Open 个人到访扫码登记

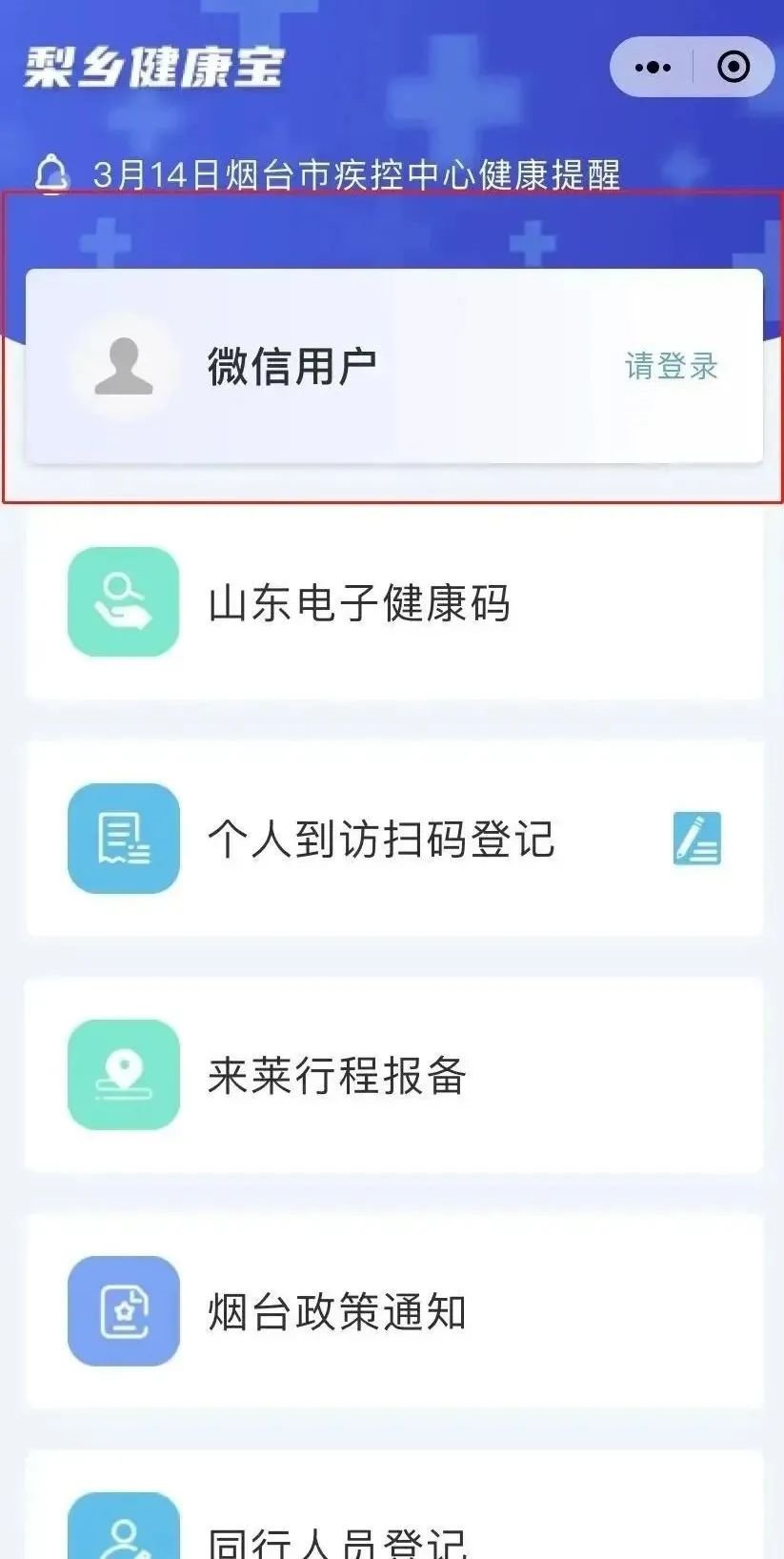tap(381, 840)
